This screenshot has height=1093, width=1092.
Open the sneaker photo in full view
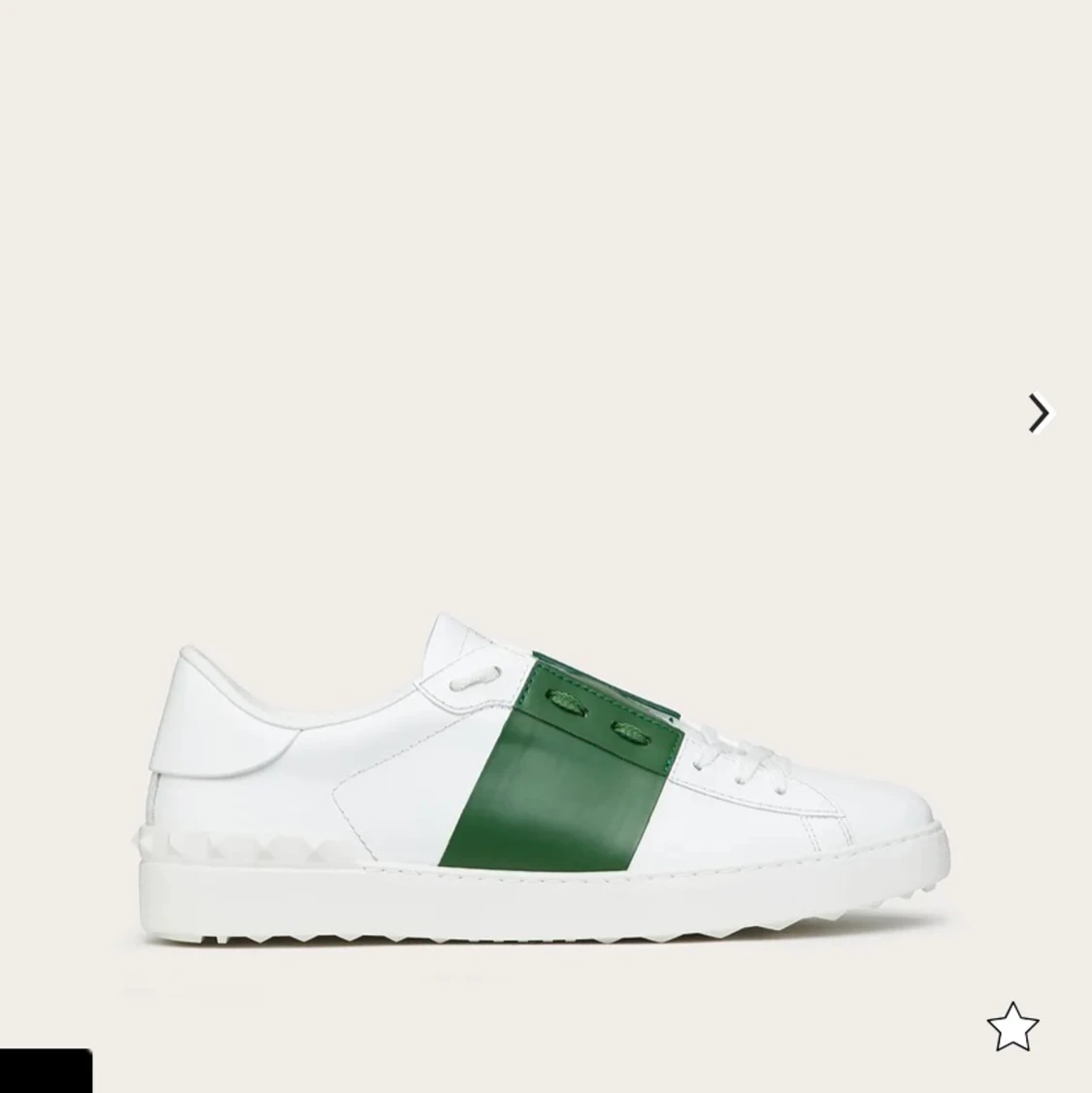[544, 757]
